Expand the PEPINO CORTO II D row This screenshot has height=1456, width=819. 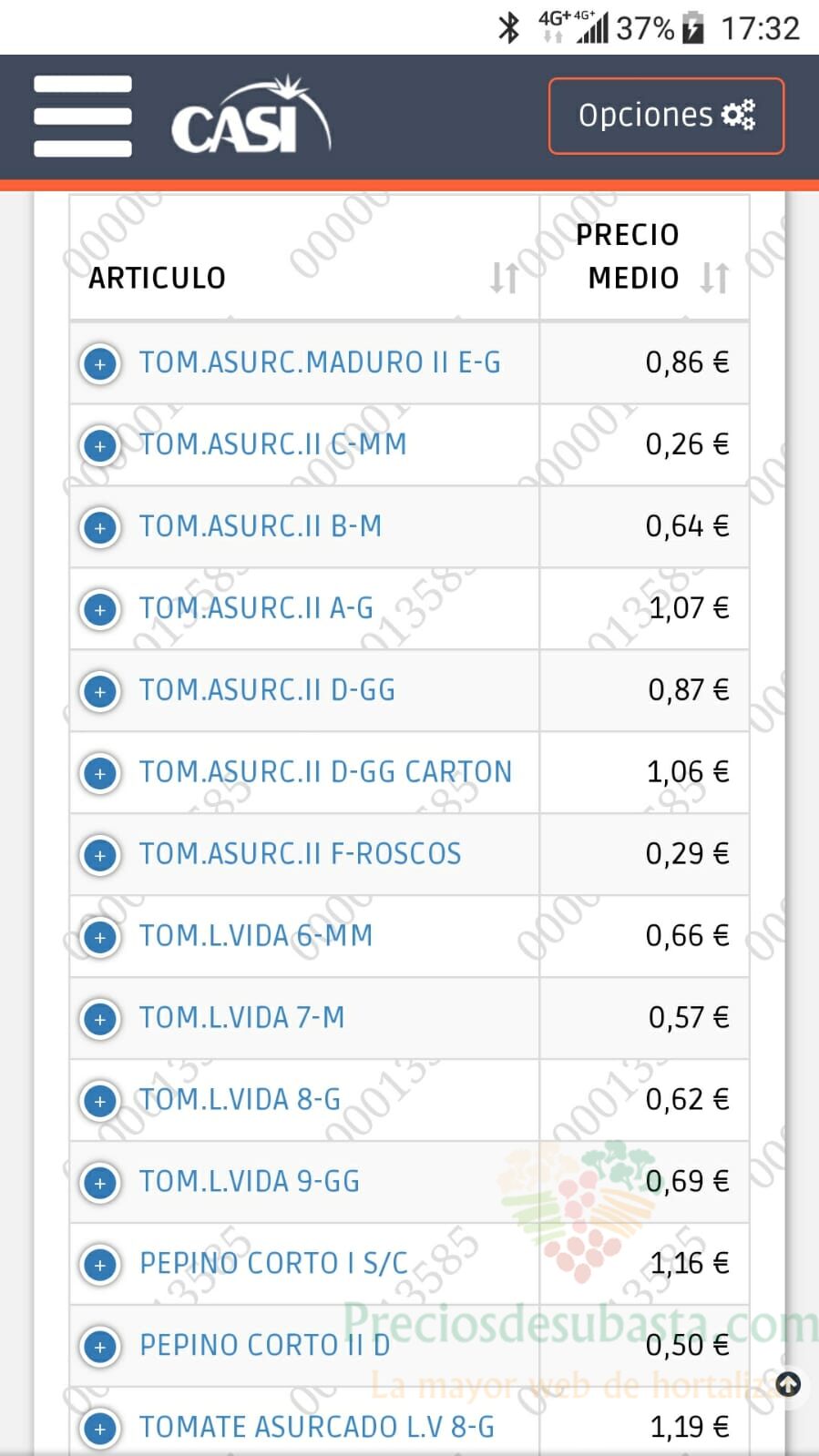100,1347
